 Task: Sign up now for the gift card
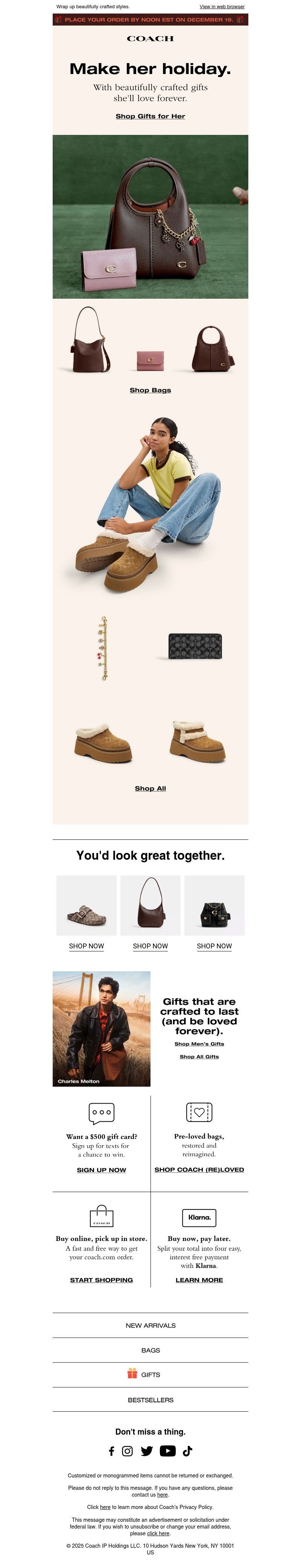(x=101, y=1169)
